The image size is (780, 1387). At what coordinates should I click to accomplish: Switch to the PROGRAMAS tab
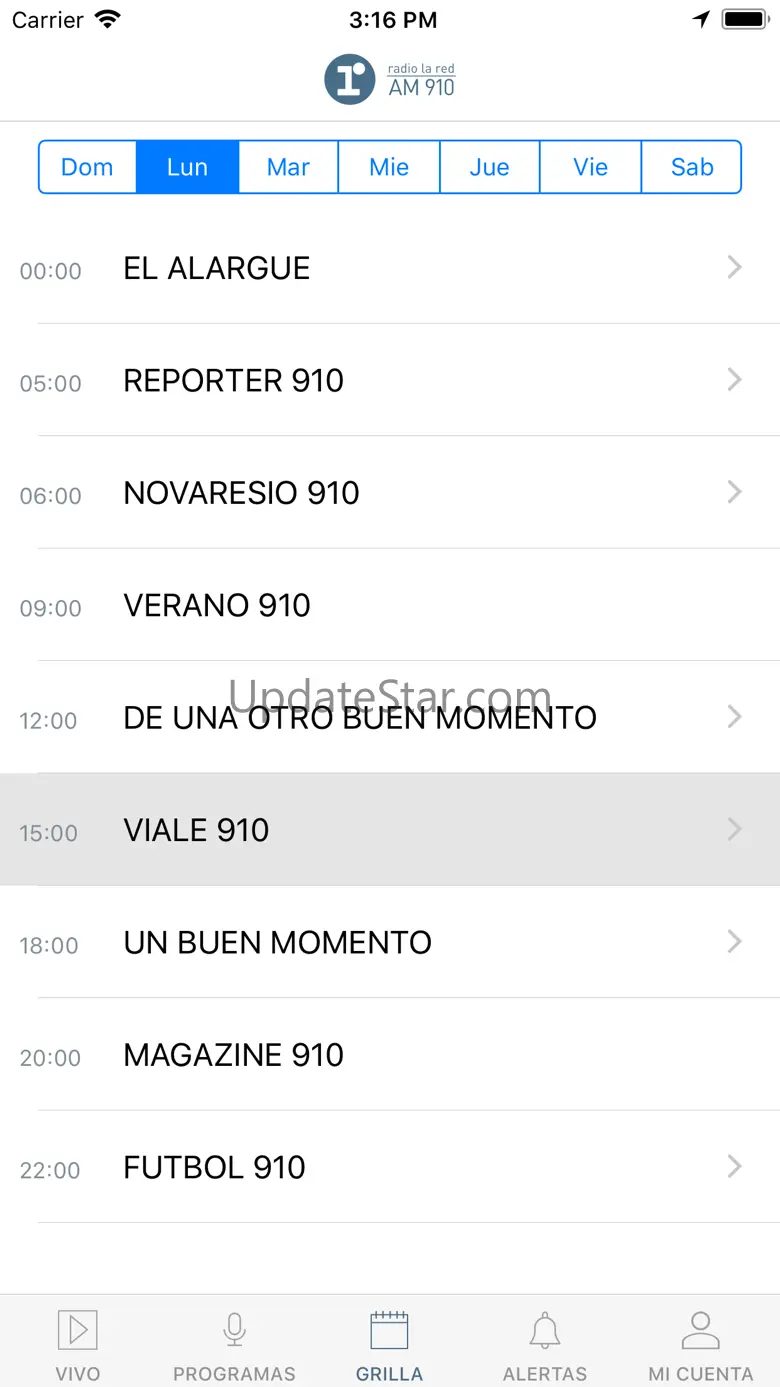(x=234, y=1345)
